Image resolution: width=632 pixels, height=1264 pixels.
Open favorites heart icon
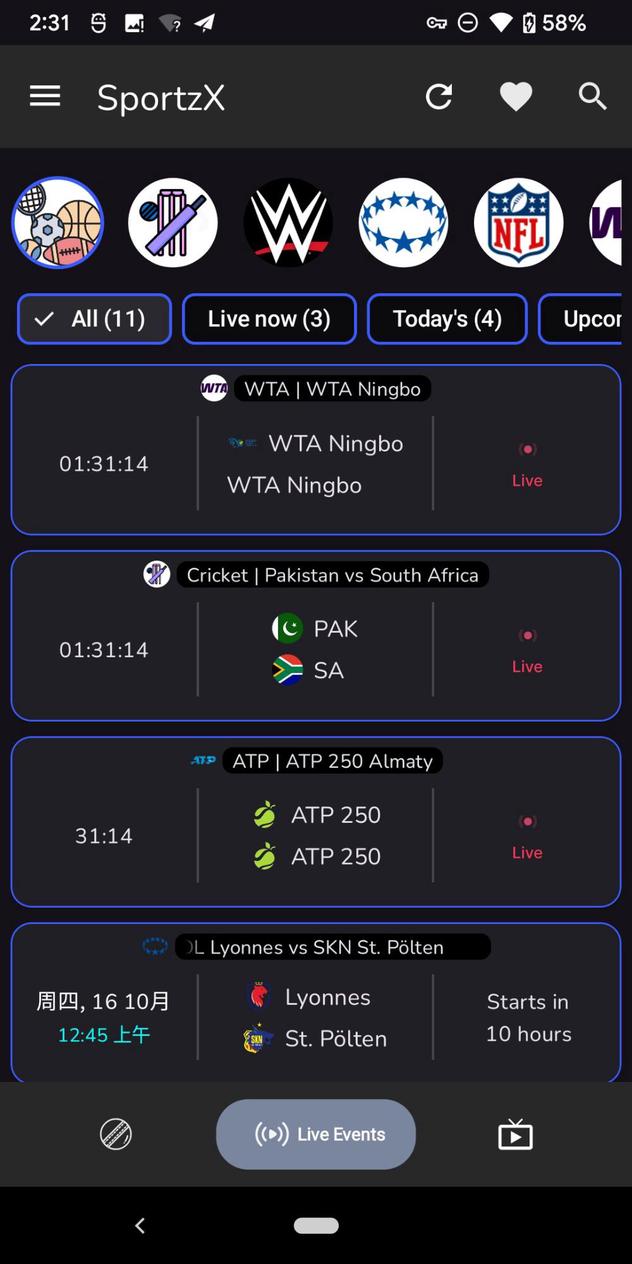pyautogui.click(x=516, y=96)
